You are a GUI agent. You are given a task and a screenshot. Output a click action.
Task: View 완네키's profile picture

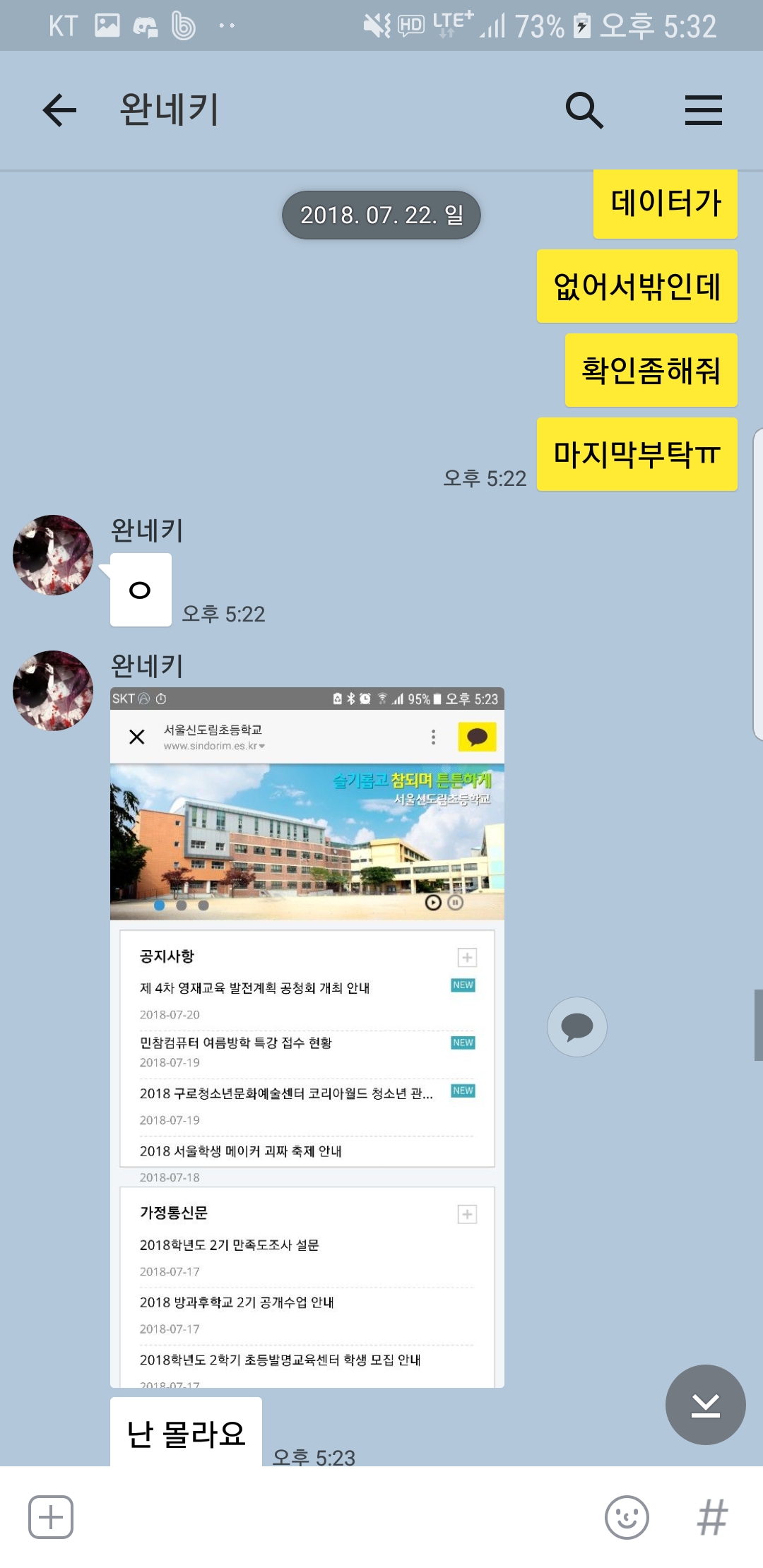(53, 554)
